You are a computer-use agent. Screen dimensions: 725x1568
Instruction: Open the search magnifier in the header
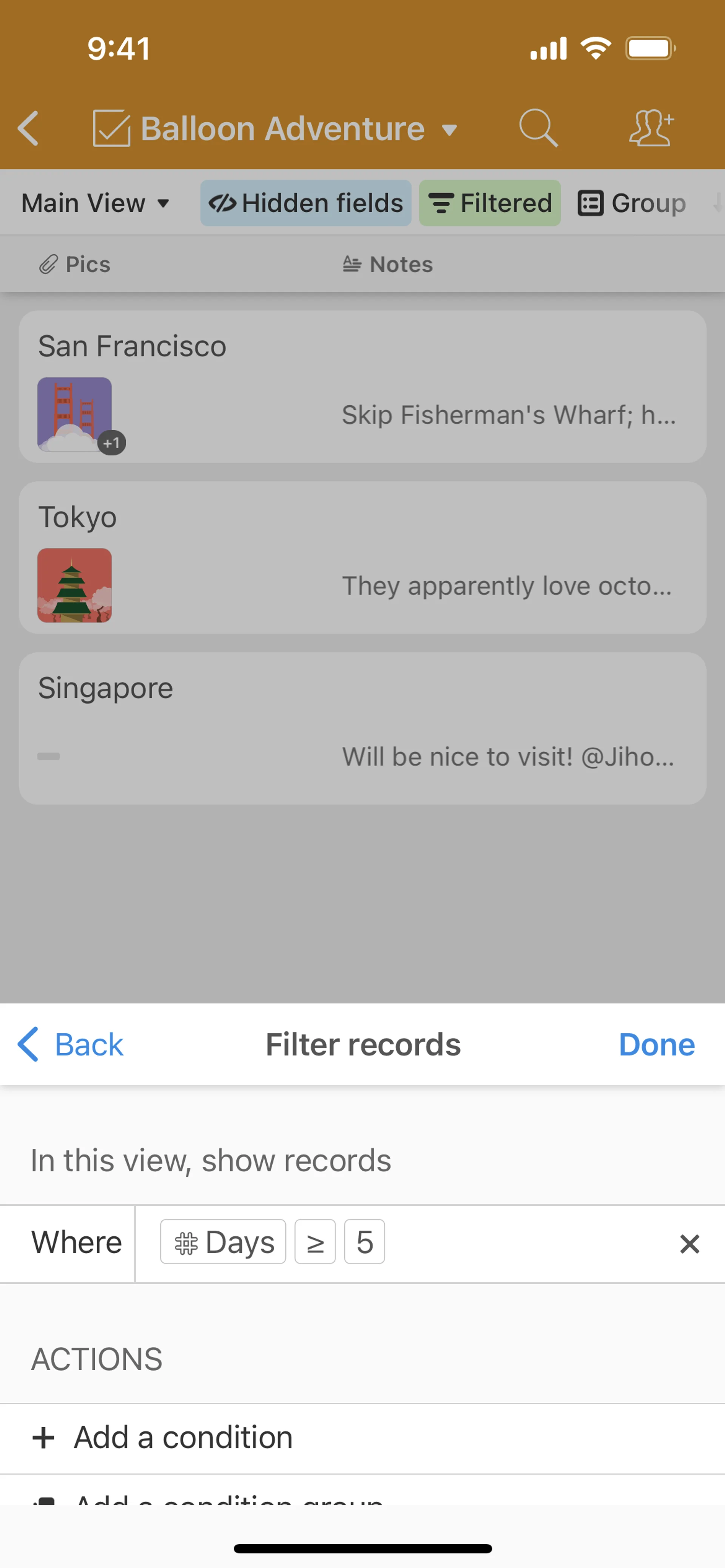click(x=537, y=128)
